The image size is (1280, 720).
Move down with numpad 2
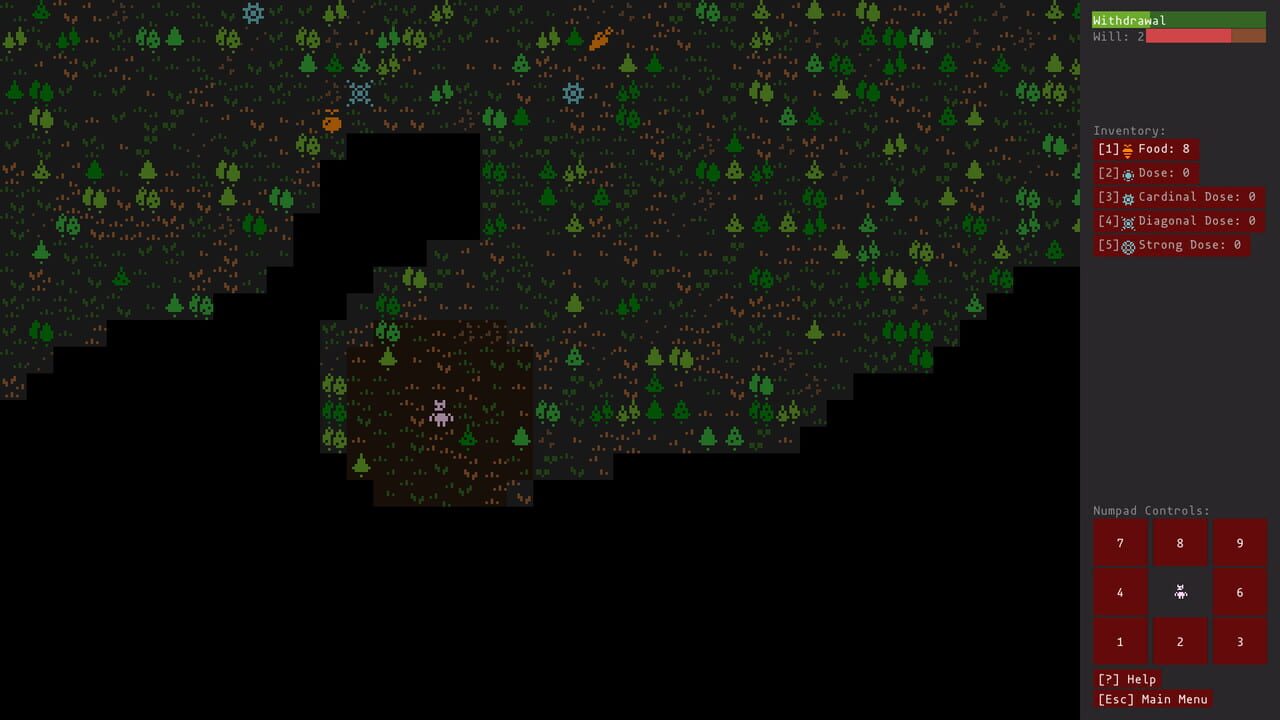1180,641
